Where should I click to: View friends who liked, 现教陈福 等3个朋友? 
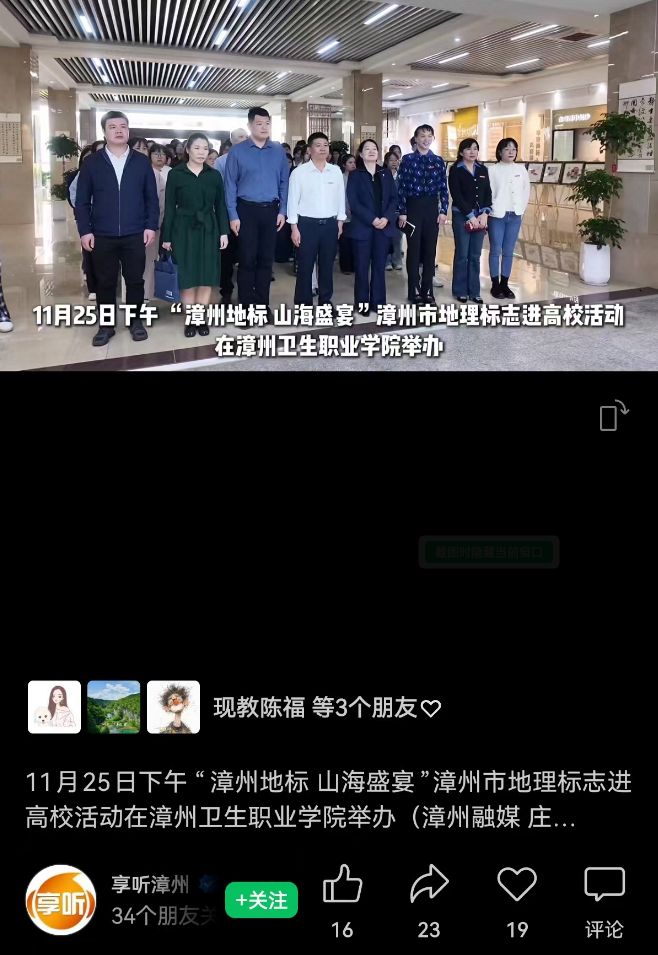pyautogui.click(x=326, y=708)
